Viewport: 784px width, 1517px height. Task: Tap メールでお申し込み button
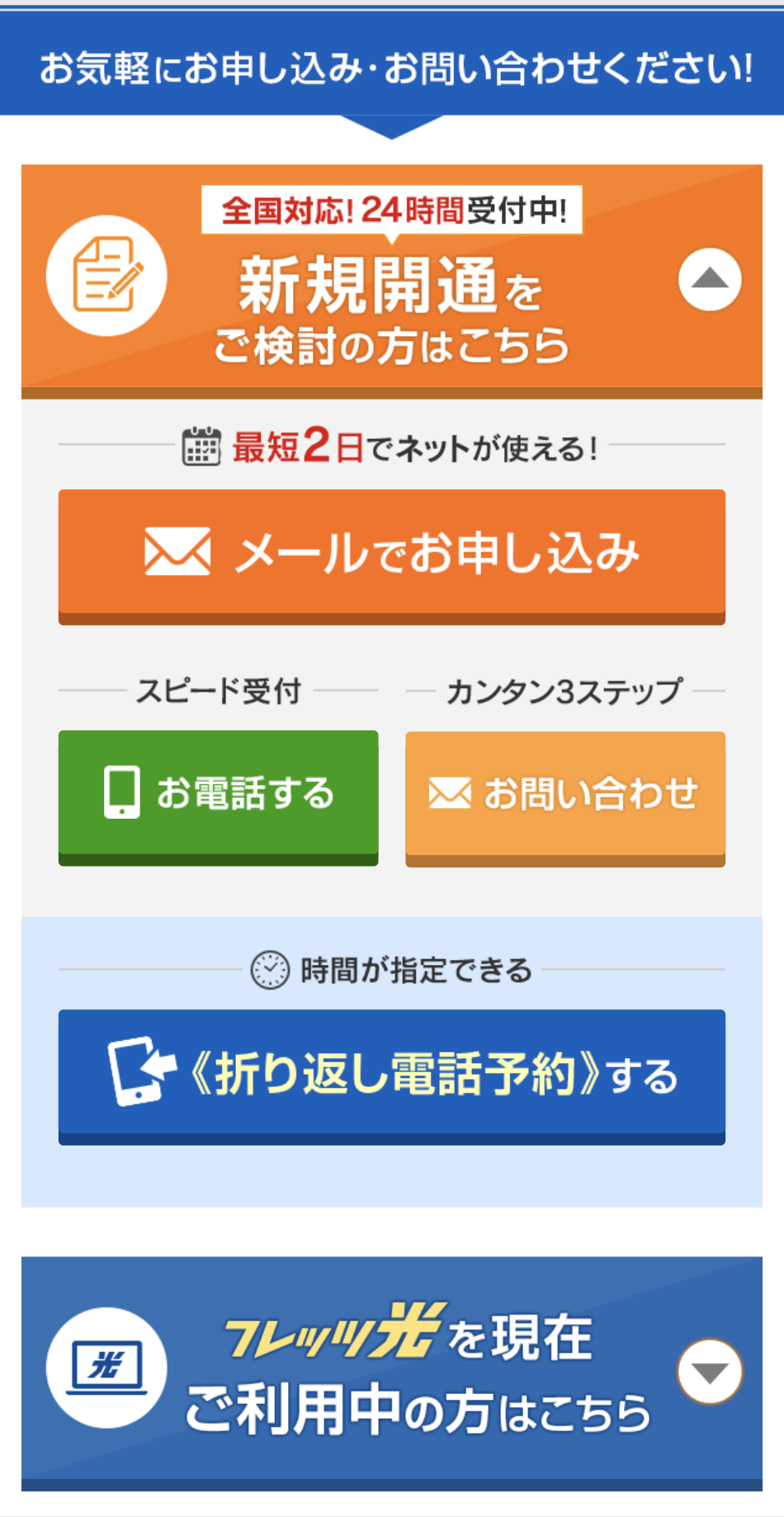click(x=391, y=553)
